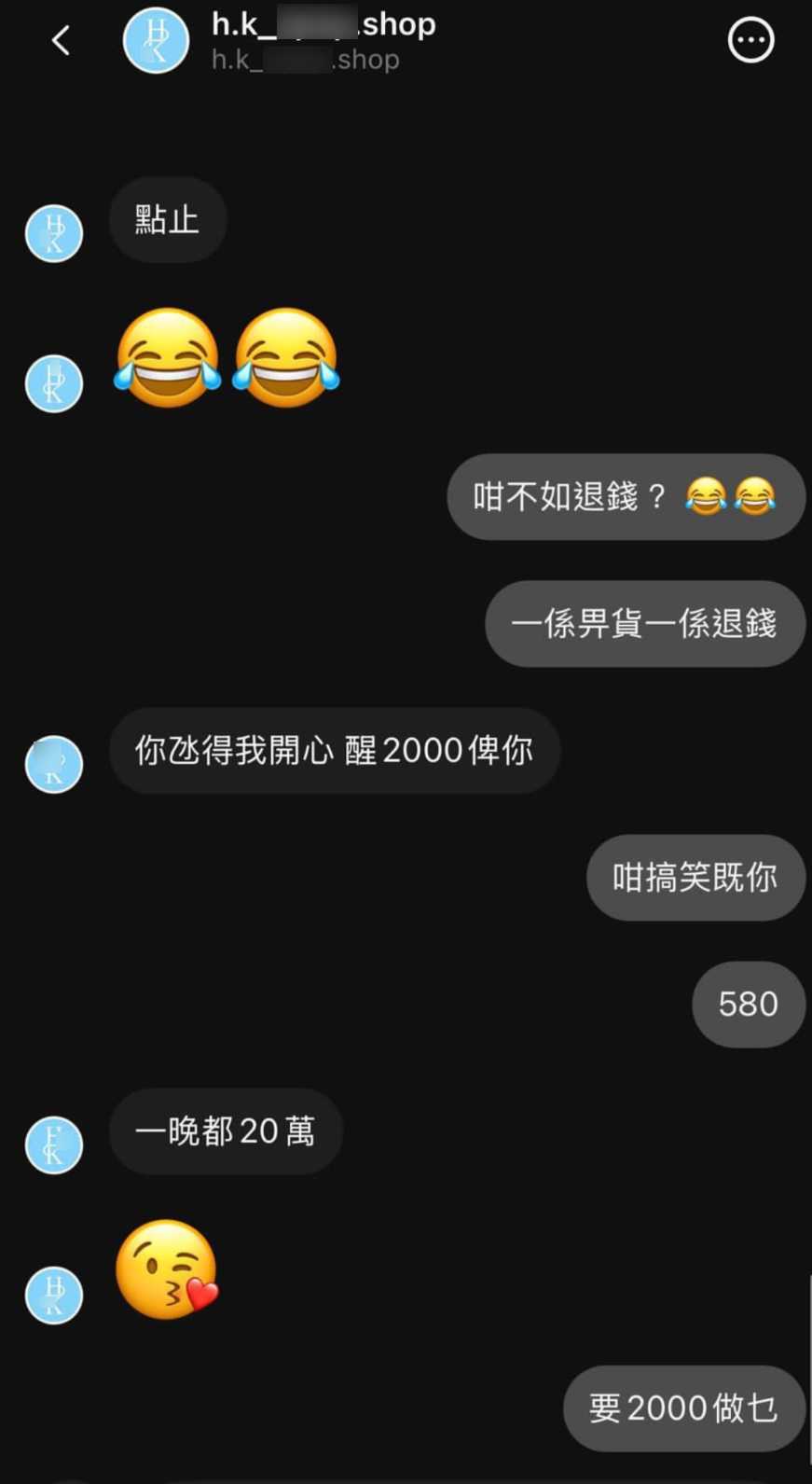Tap the face-blowing-kiss emoji message
This screenshot has width=812, height=1484.
click(168, 1270)
